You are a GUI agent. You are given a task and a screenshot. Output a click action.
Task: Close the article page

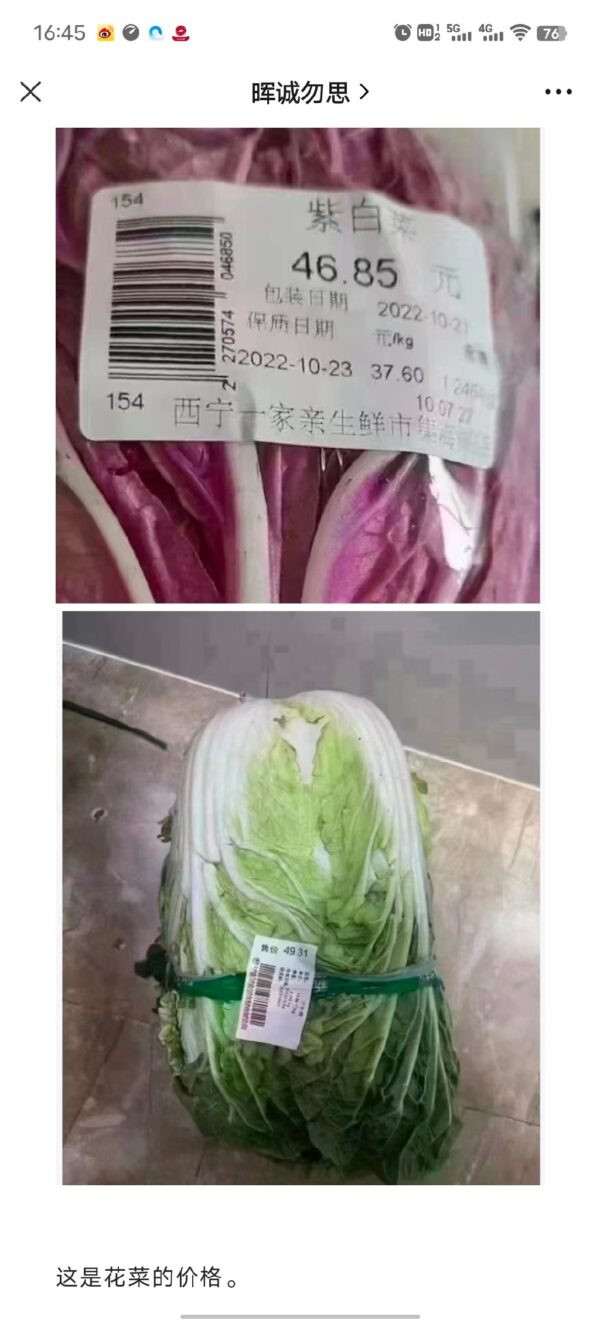31,92
